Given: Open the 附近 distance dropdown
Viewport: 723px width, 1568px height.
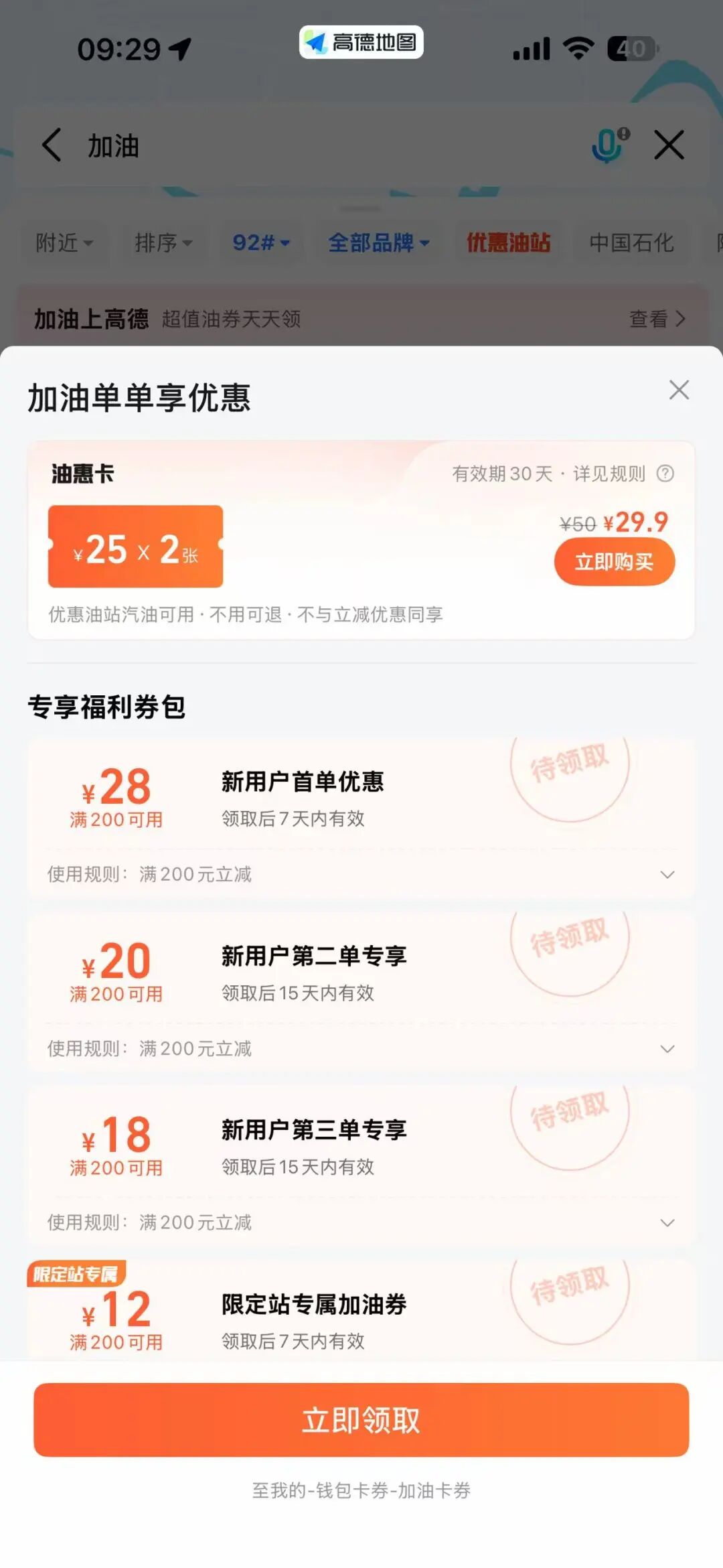Looking at the screenshot, I should tap(64, 242).
